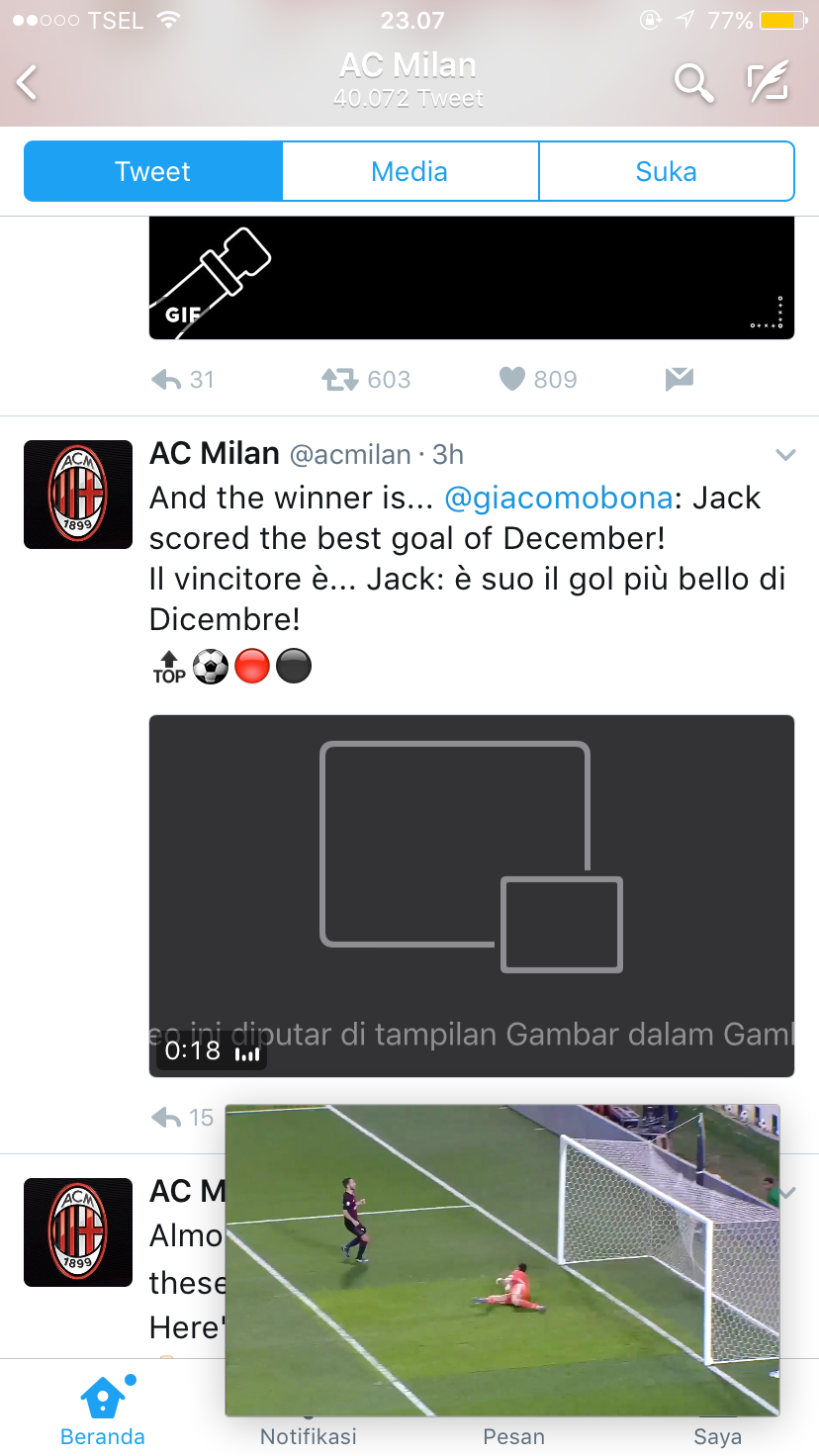Compose a new tweet

pos(768,82)
